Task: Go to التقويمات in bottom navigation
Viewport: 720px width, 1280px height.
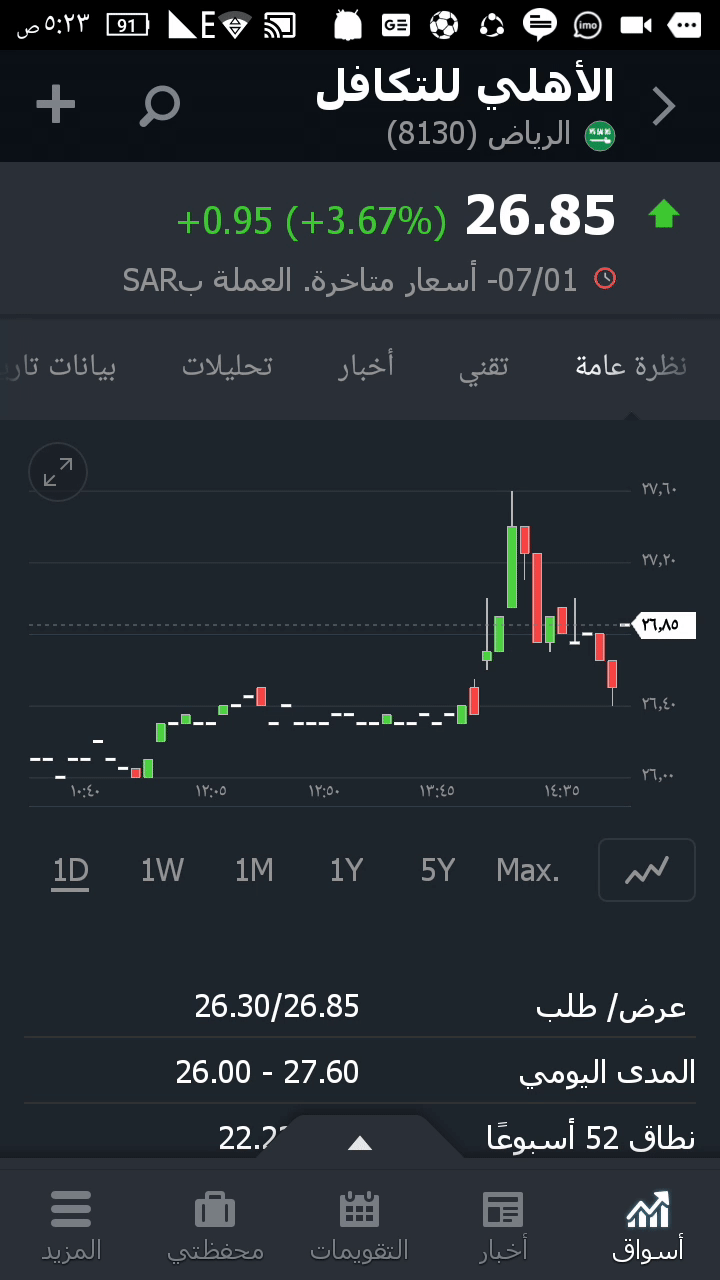Action: point(360,1225)
